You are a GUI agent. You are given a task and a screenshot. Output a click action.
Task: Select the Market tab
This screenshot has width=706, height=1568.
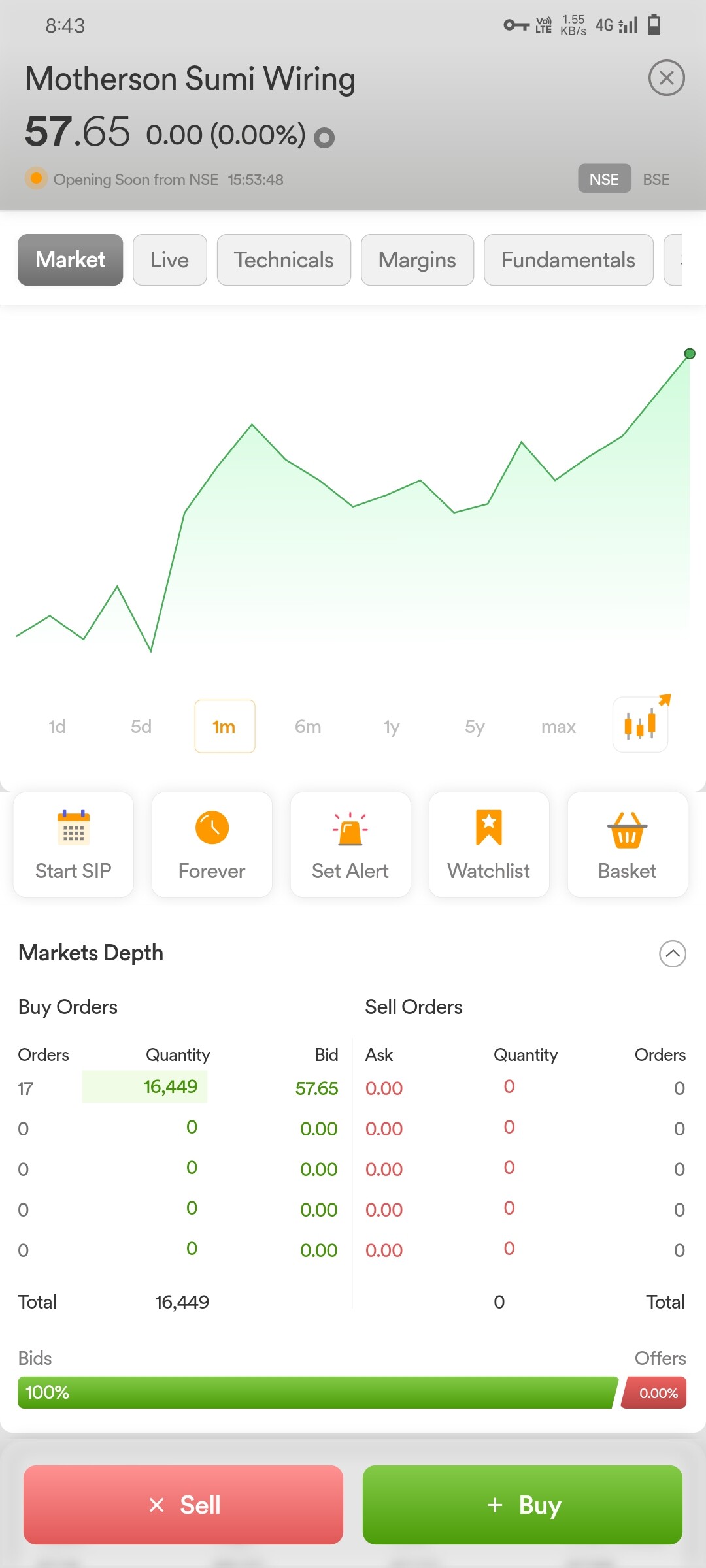(71, 260)
